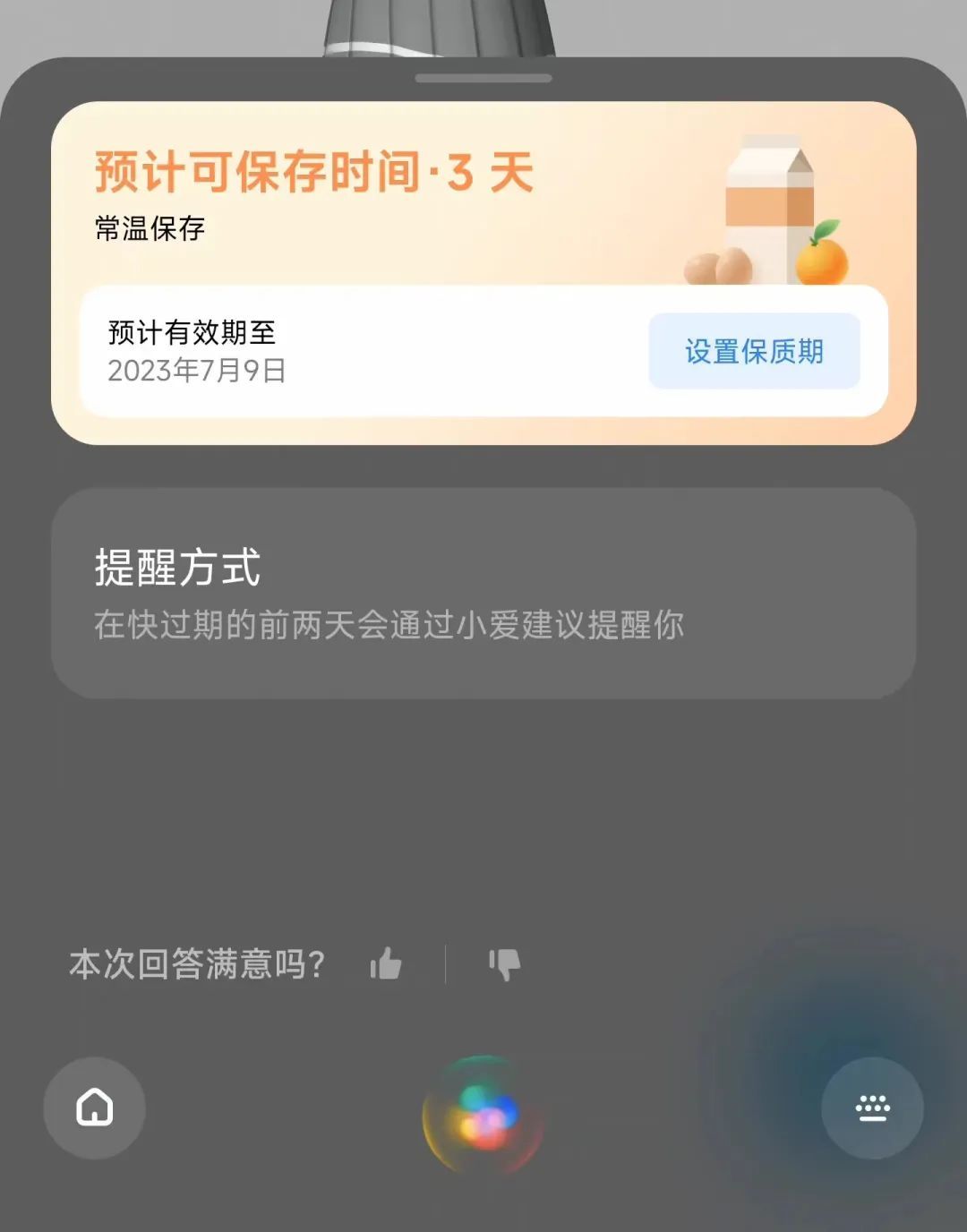Open the 提醒方式 card
Screen dimensions: 967x1232
[x=483, y=593]
